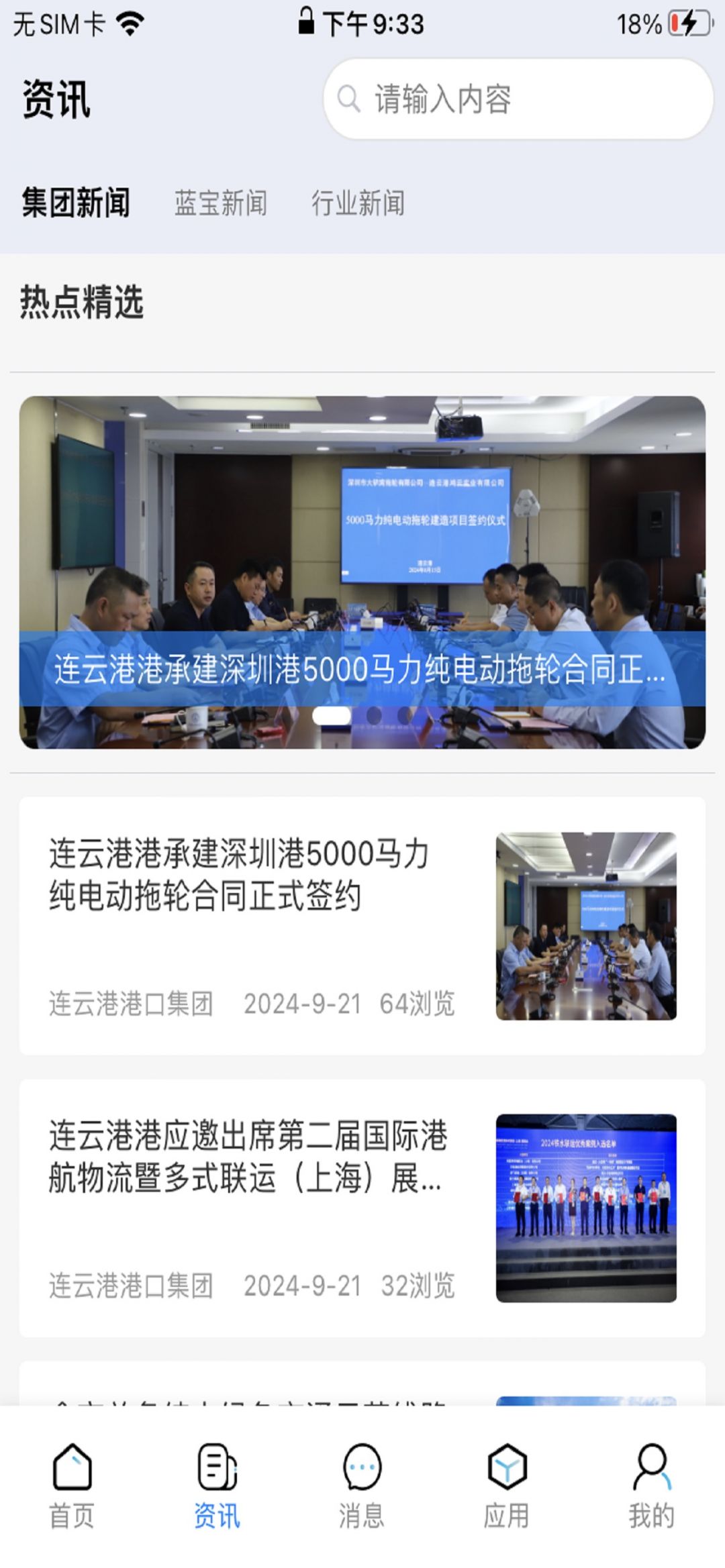The width and height of the screenshot is (725, 1568).
Task: Switch to the 行业新闻 tab
Action: [x=358, y=203]
